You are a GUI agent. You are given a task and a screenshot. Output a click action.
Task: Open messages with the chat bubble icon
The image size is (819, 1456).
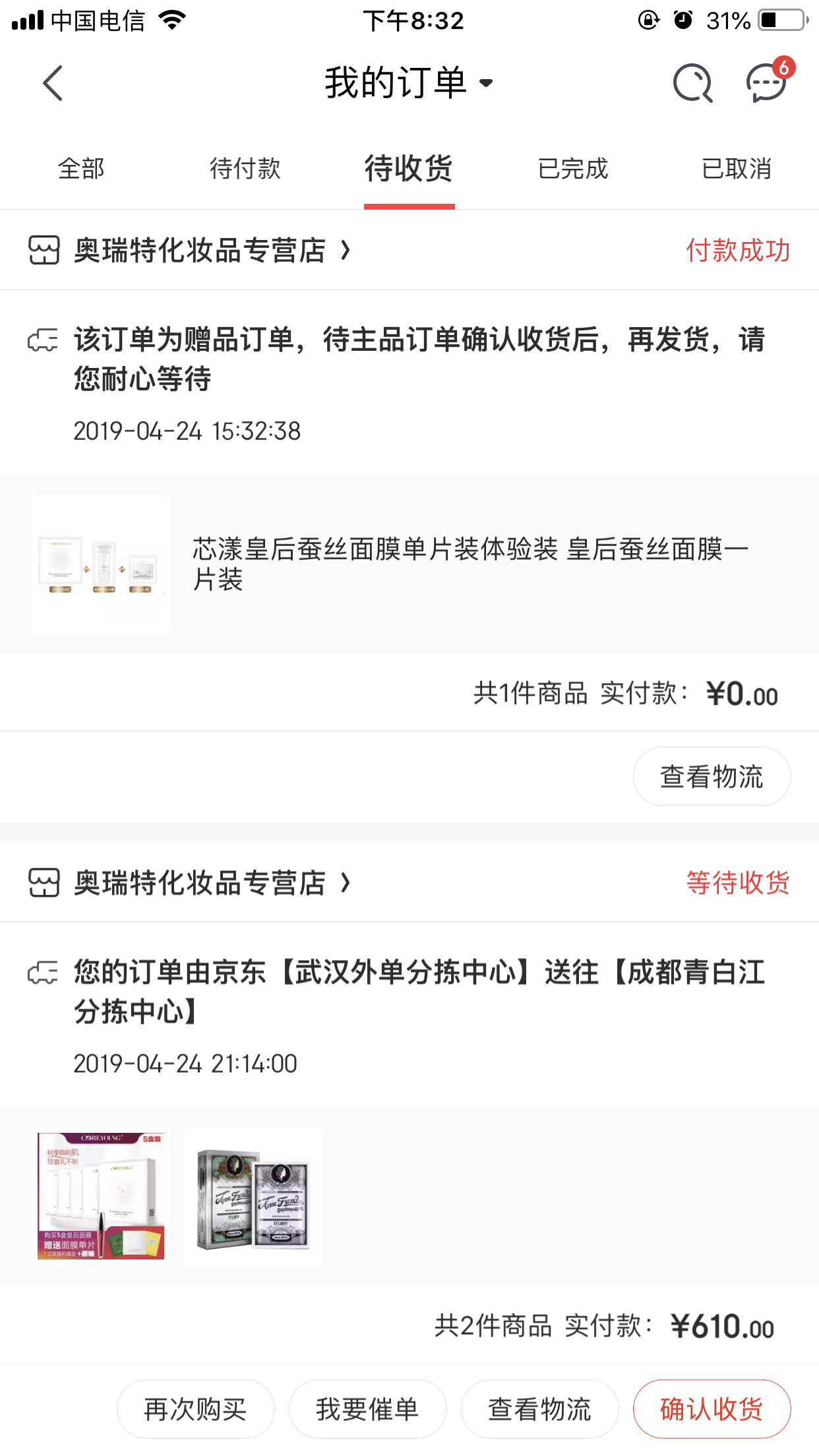767,84
